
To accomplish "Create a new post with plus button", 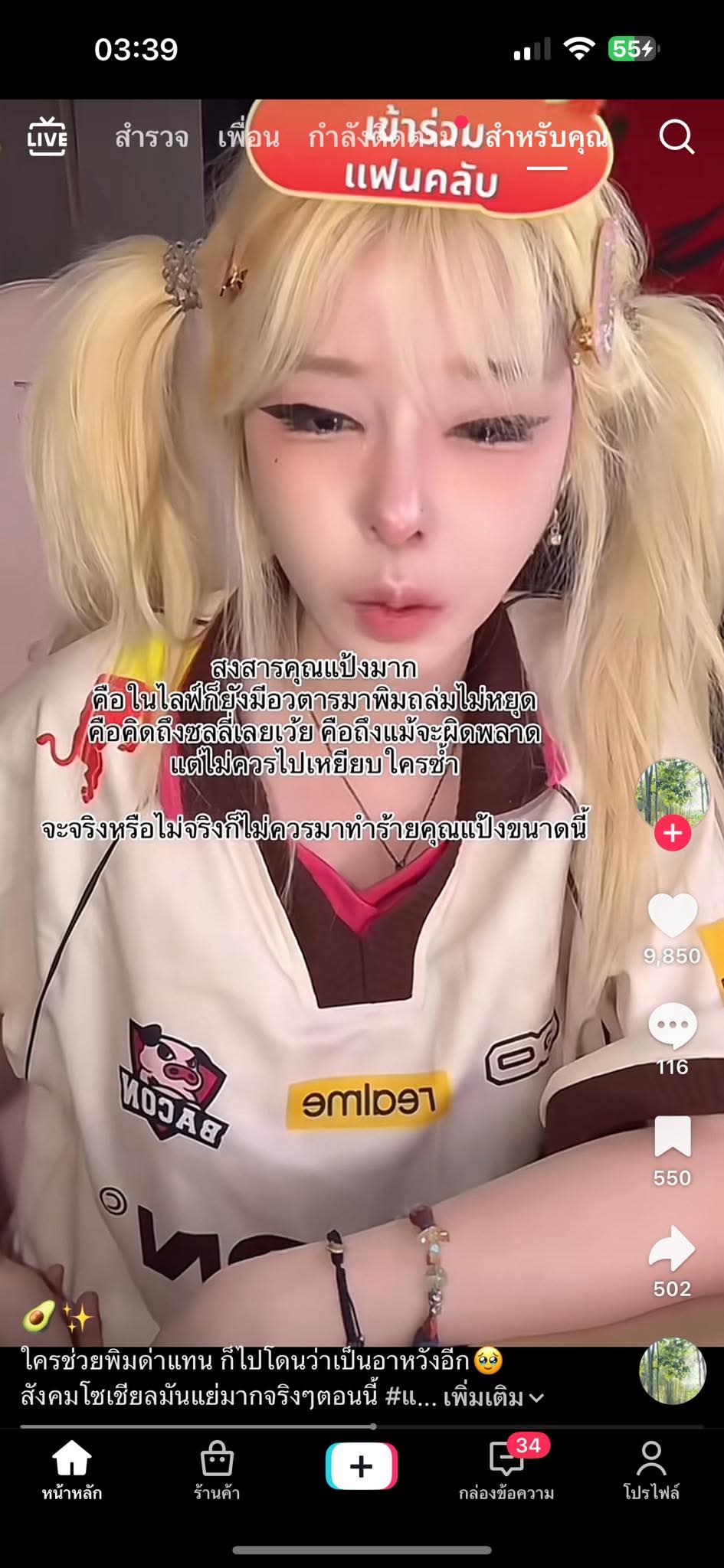I will point(361,1466).
